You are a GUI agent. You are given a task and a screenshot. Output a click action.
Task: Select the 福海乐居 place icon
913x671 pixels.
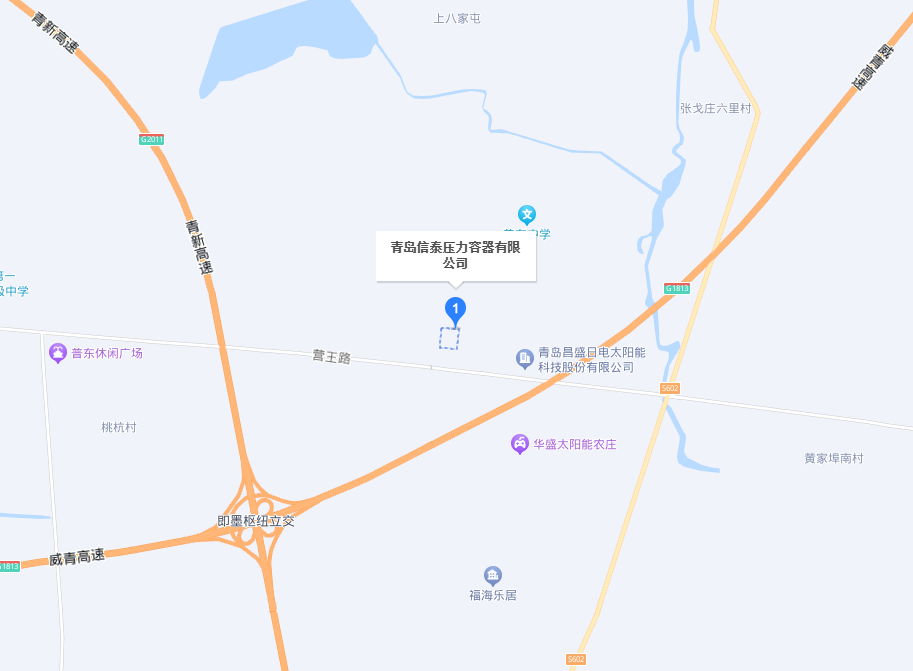493,575
